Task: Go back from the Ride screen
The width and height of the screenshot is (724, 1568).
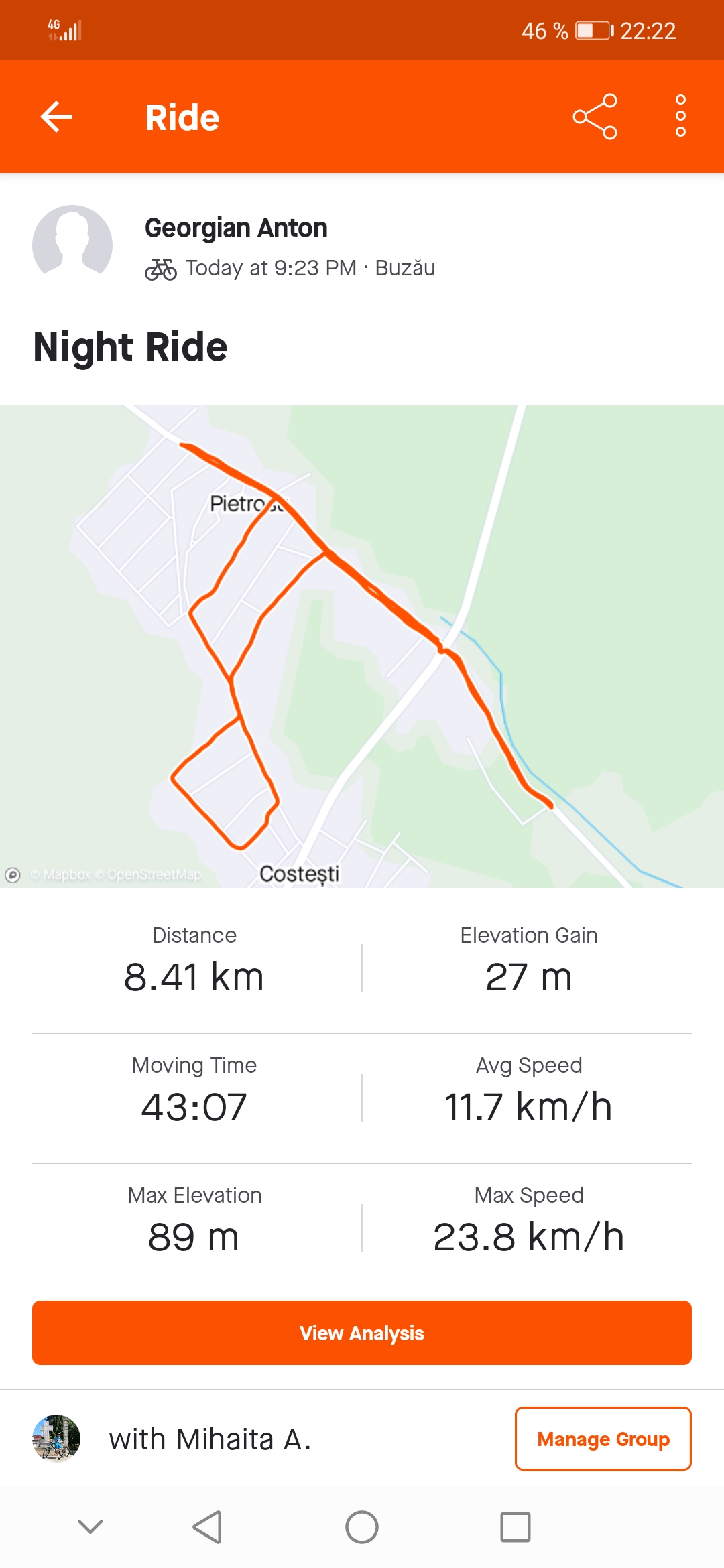Action: 57,117
